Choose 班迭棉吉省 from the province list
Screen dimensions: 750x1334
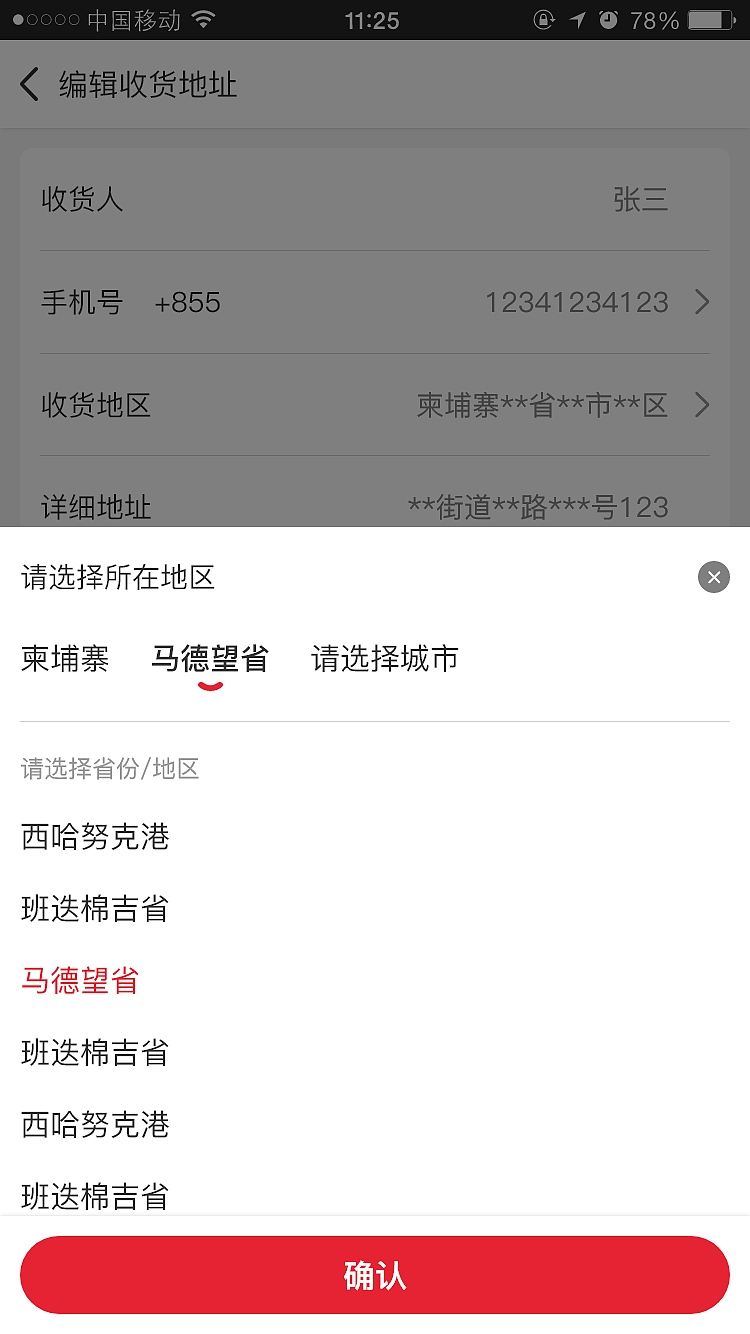tap(95, 910)
